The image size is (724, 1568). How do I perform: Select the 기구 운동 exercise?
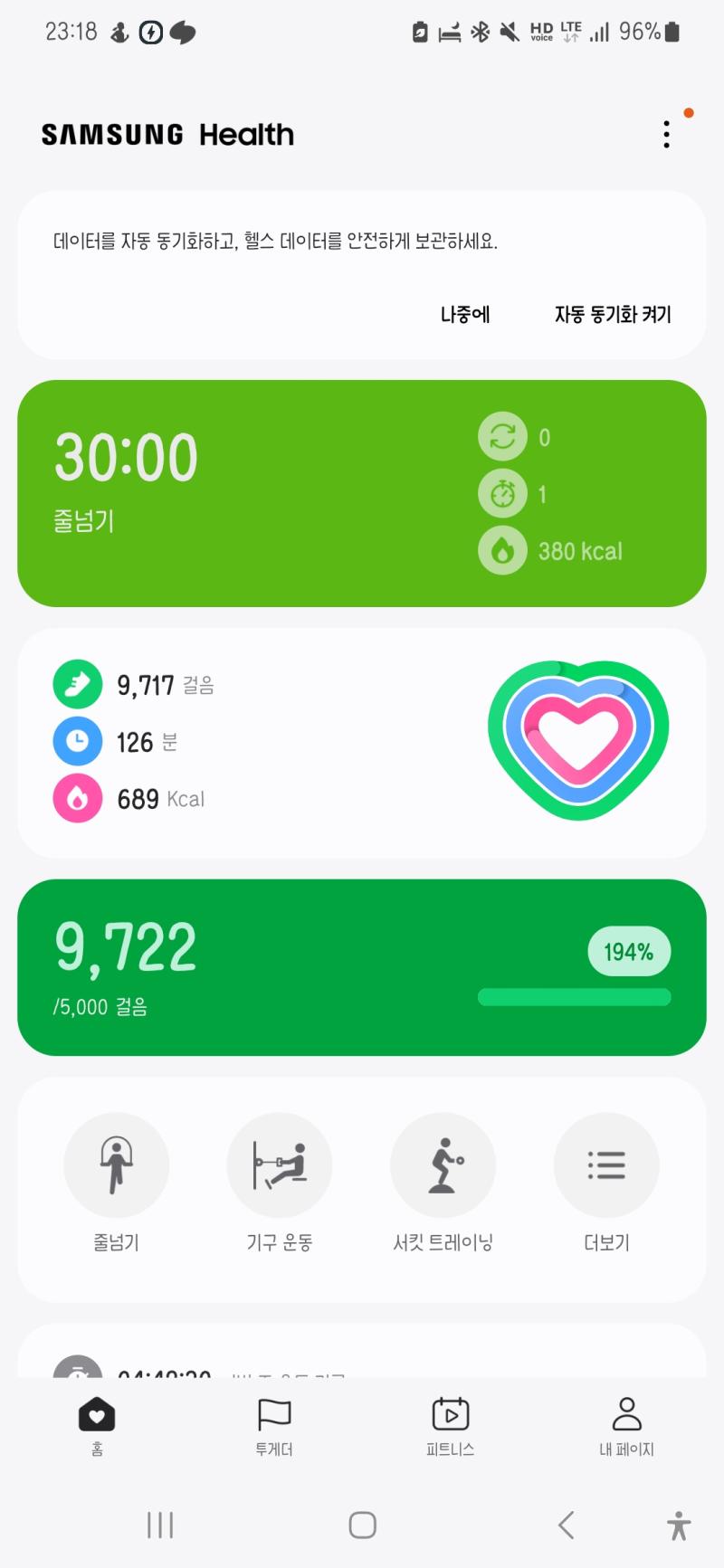(x=280, y=1182)
